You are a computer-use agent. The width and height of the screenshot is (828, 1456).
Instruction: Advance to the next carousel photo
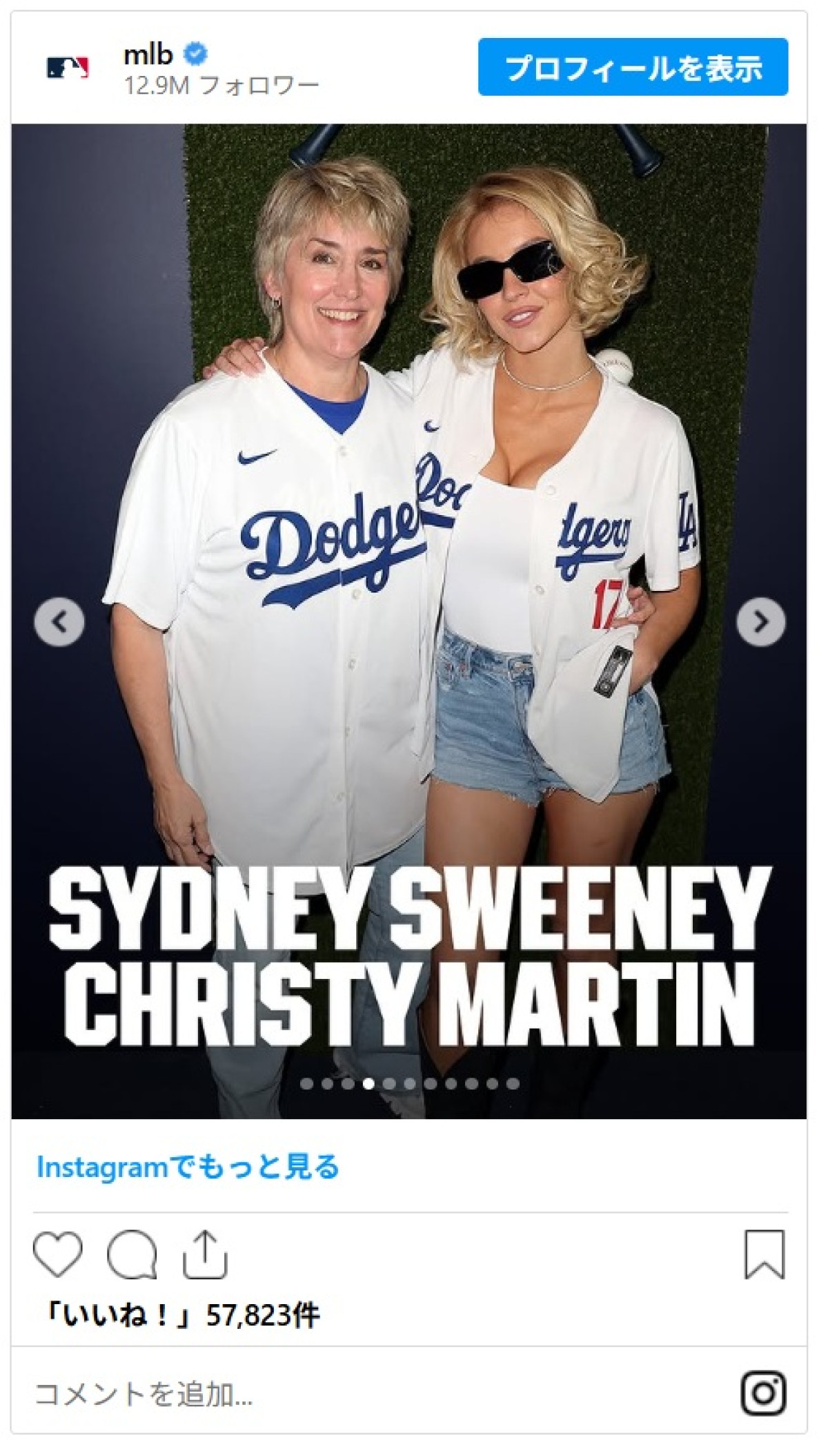(x=760, y=622)
